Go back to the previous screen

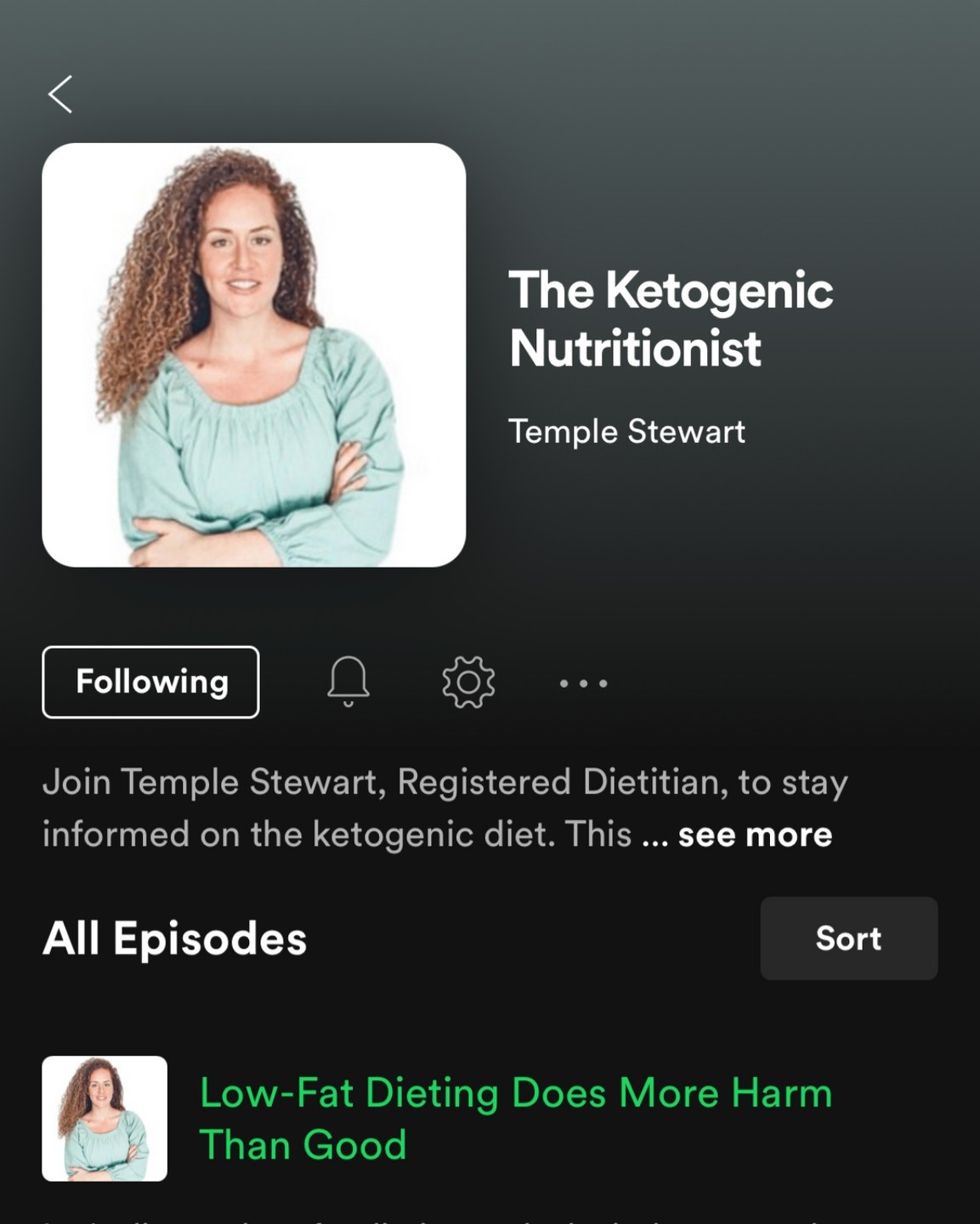60,94
